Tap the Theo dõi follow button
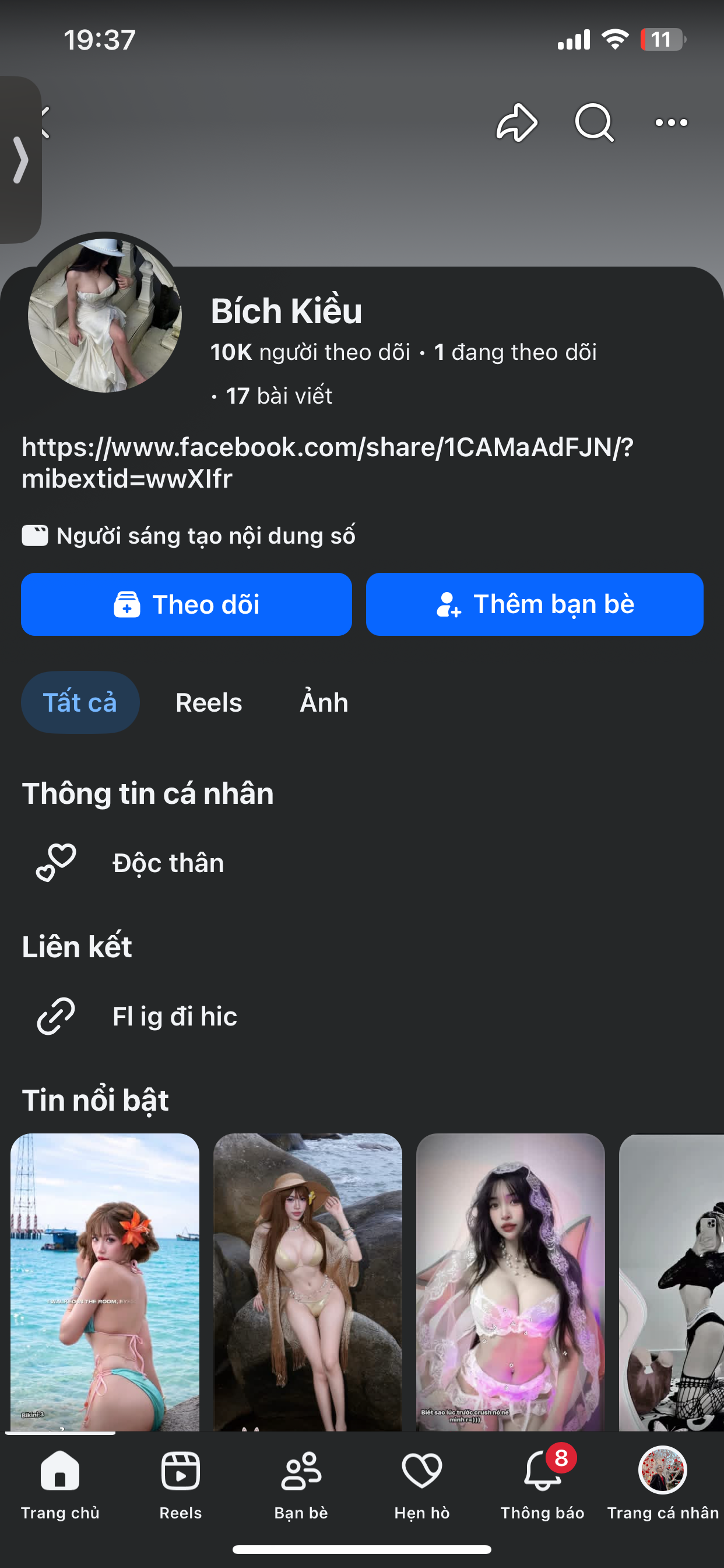The height and width of the screenshot is (1568, 724). pyautogui.click(x=186, y=604)
